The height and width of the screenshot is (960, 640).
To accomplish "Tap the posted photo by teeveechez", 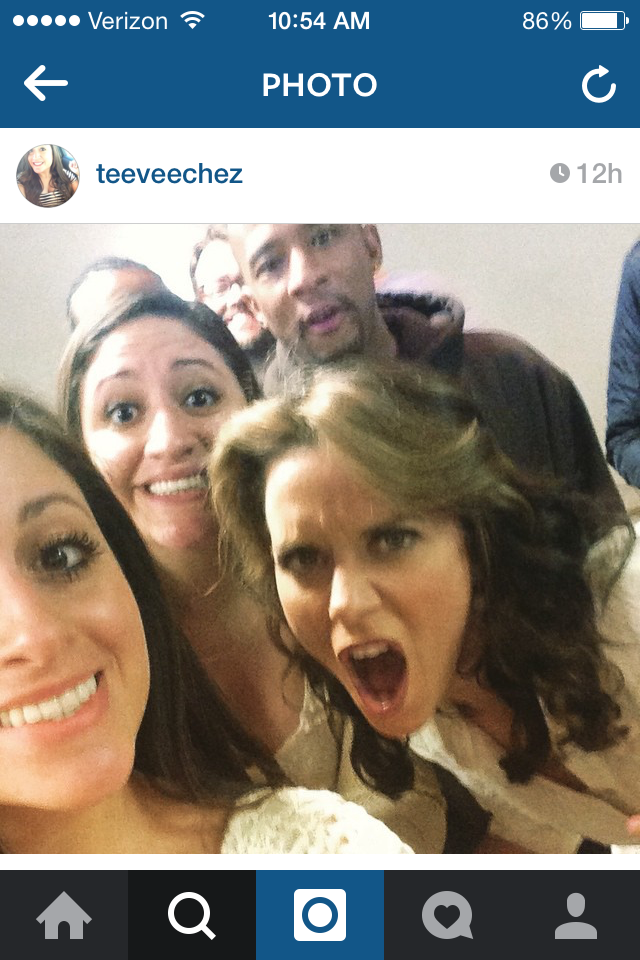I will [x=320, y=538].
